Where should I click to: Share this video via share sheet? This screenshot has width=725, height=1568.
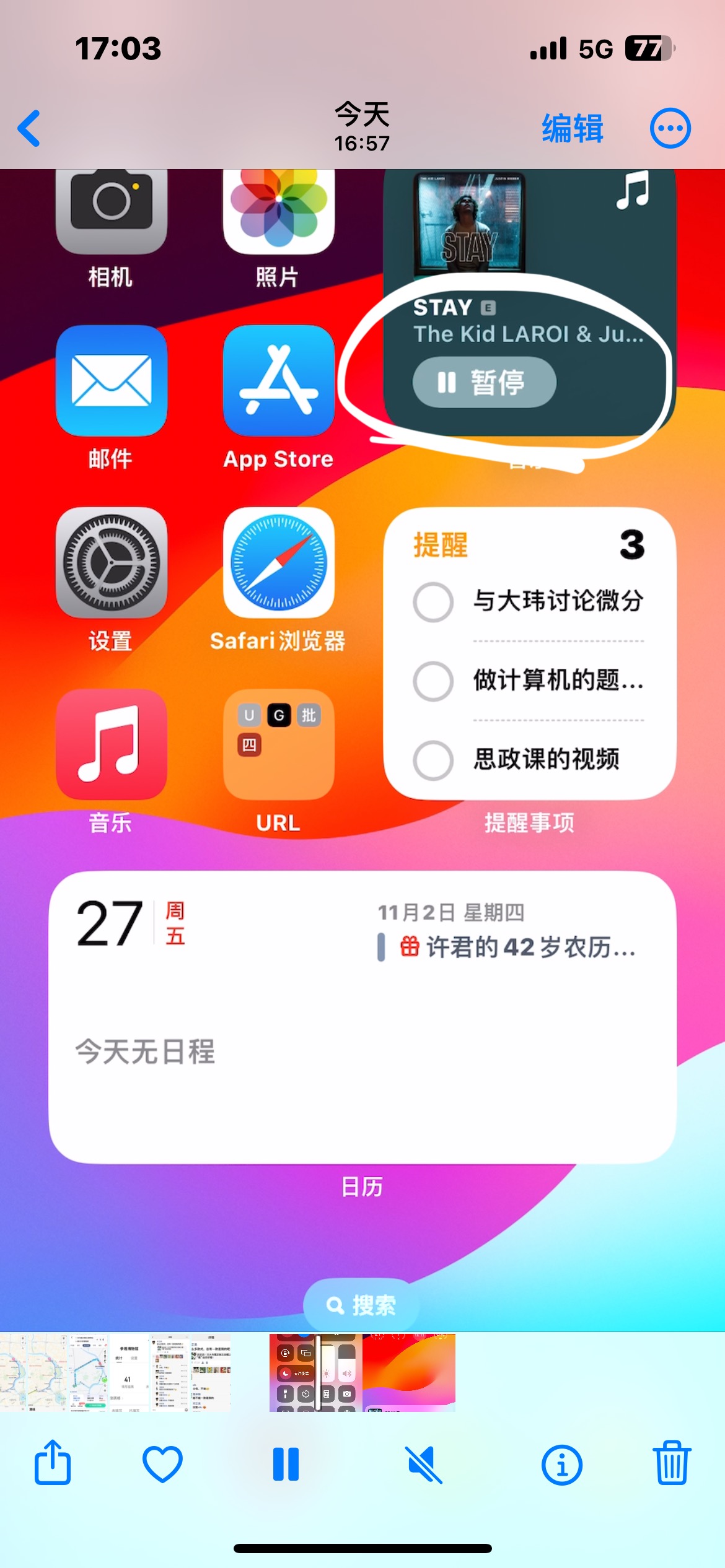click(x=53, y=1463)
